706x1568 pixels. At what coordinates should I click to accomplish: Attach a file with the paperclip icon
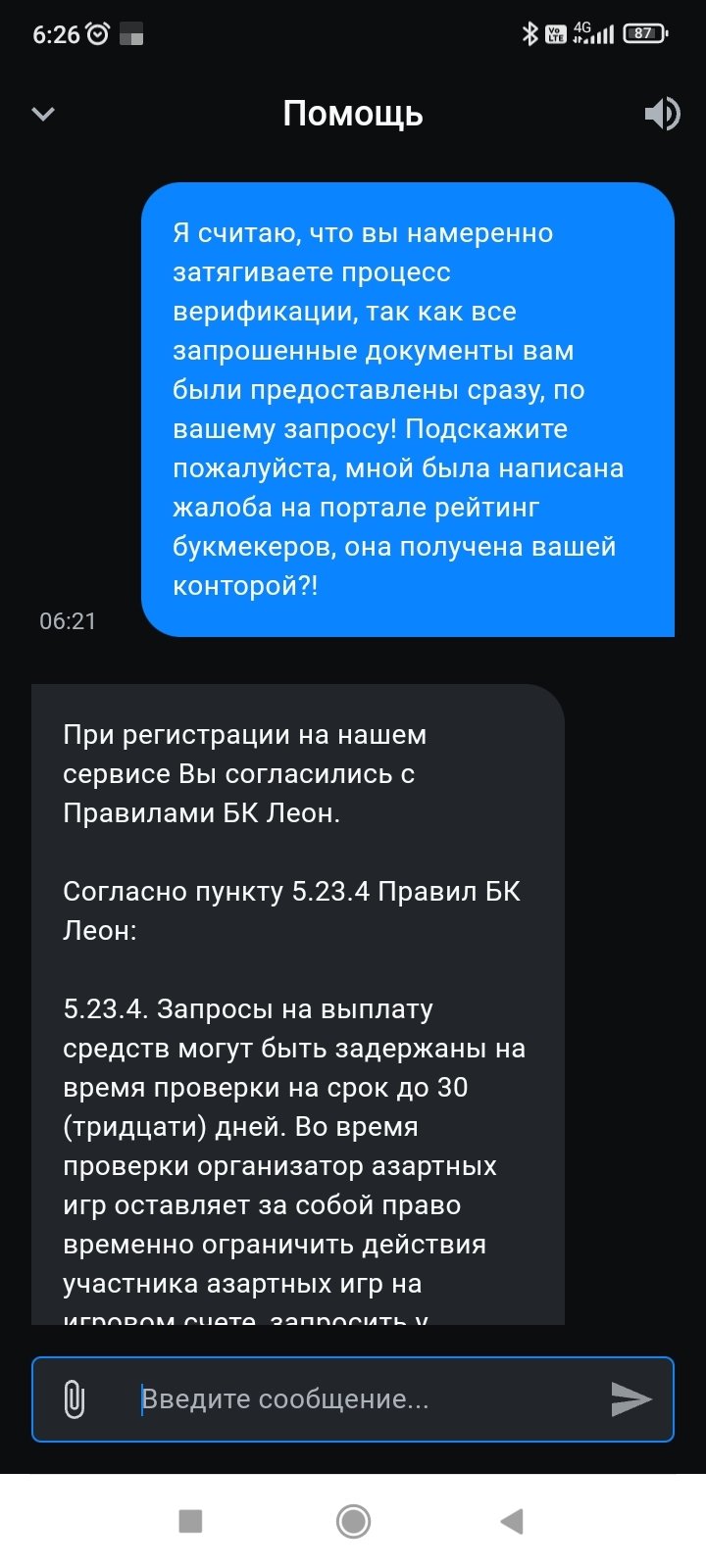[x=74, y=1399]
